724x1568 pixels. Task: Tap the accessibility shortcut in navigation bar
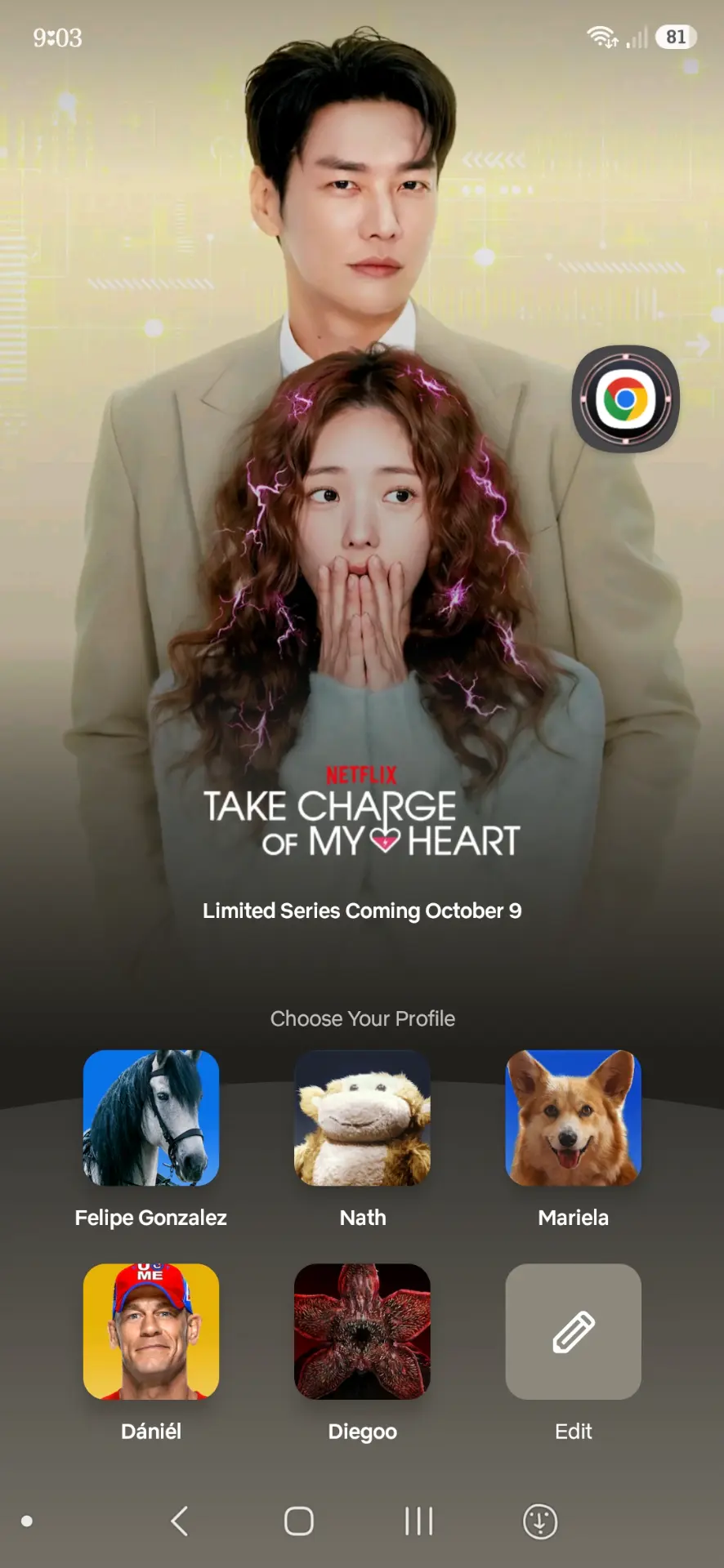[x=540, y=1521]
